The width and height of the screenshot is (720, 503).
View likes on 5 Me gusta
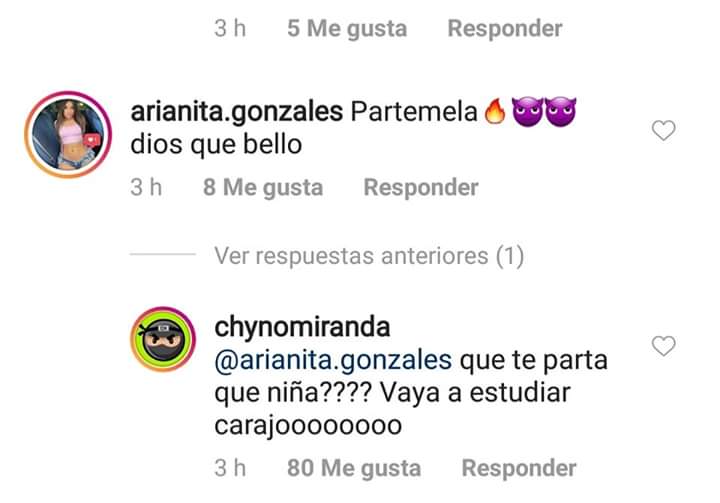coord(347,28)
